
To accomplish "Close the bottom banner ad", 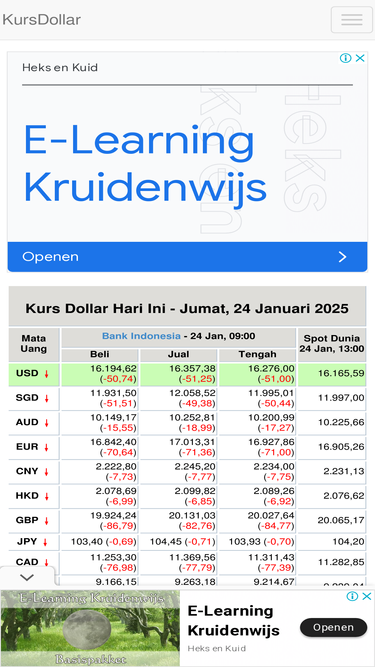I will click(367, 596).
